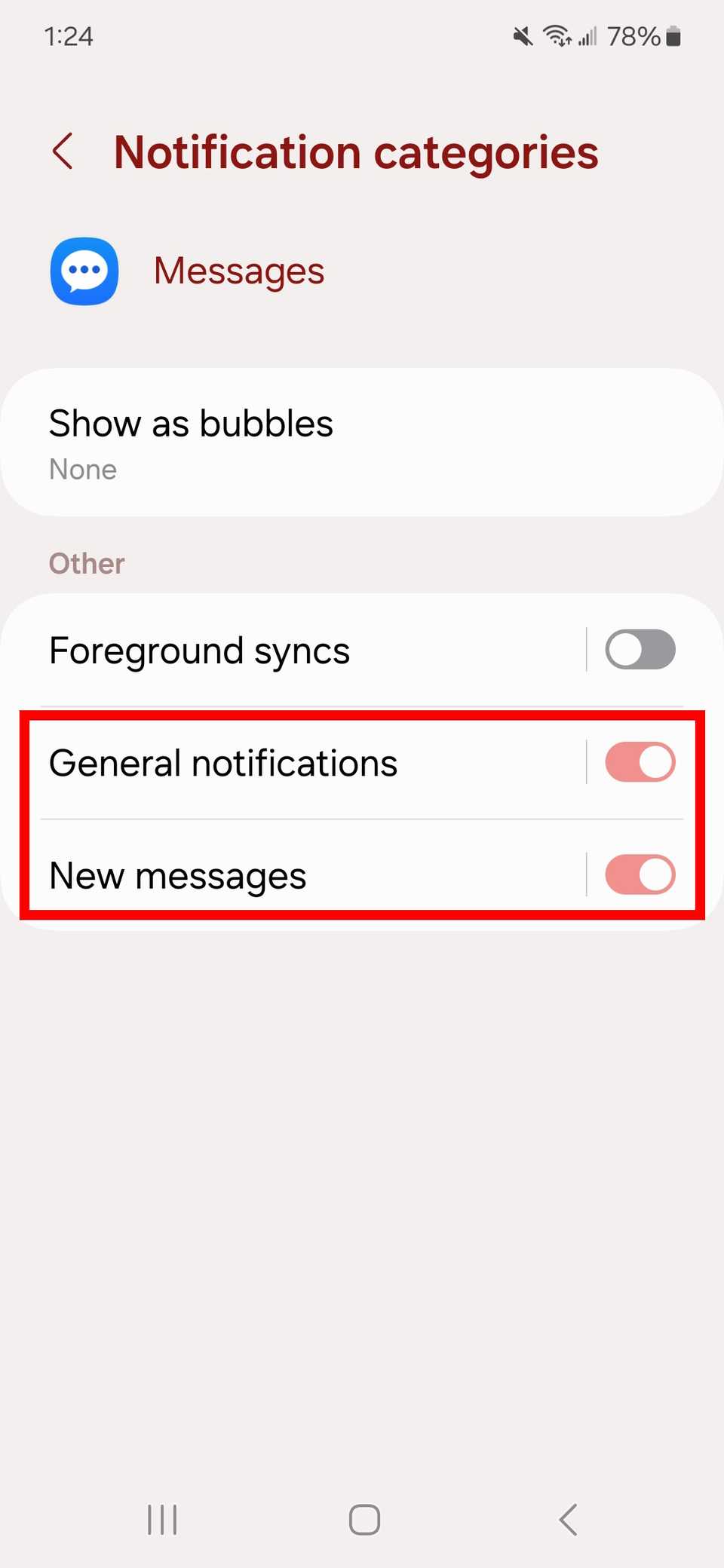
Task: Slide the General notifications switch on
Action: [x=640, y=761]
